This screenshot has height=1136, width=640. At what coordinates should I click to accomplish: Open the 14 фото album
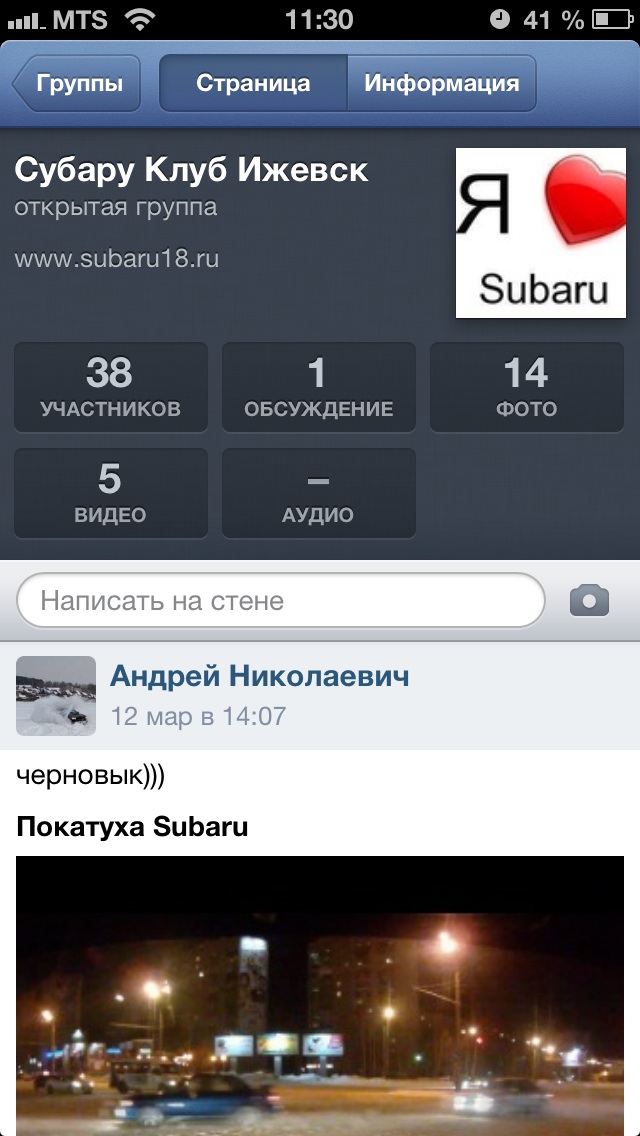click(x=527, y=388)
